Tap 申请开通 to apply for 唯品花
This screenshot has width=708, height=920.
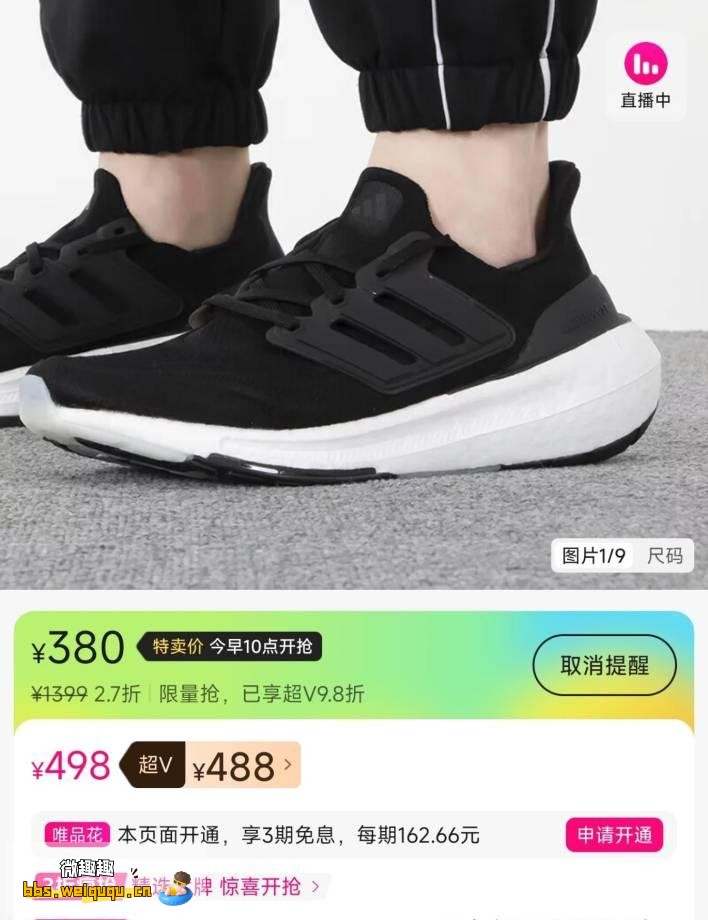[614, 835]
